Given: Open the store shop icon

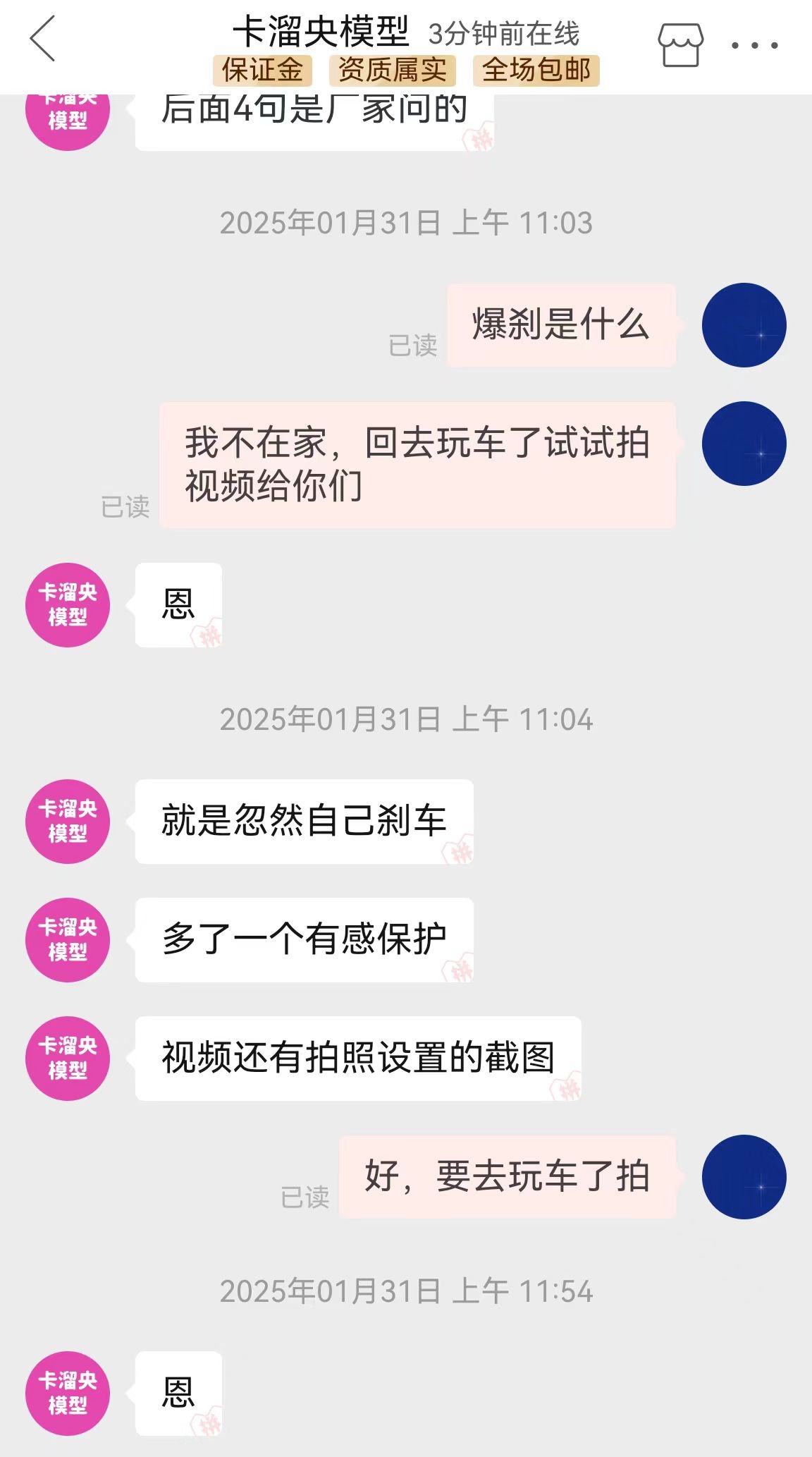Looking at the screenshot, I should pos(680,45).
